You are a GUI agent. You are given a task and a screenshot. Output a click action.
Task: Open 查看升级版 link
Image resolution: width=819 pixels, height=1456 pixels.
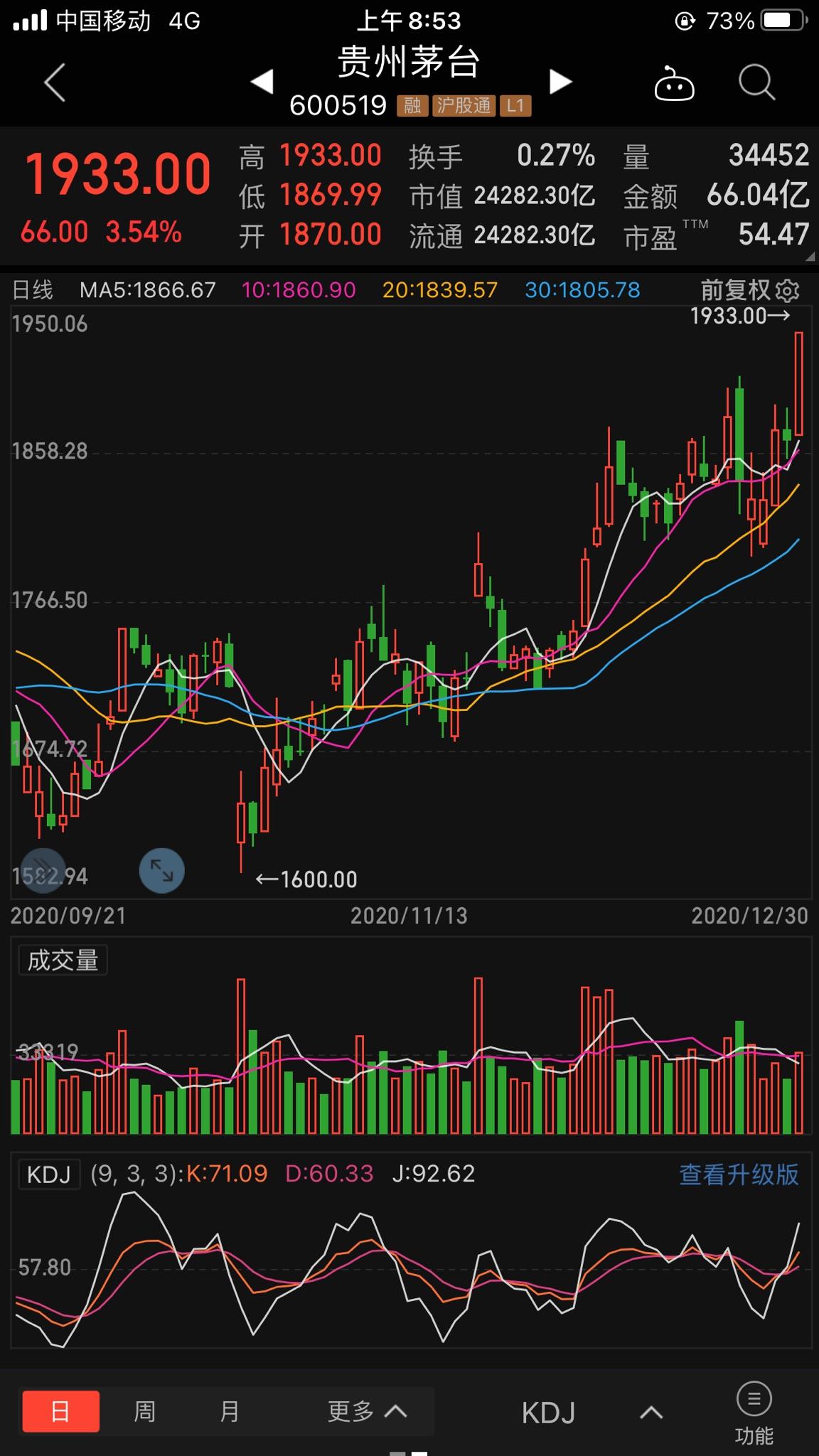(739, 1174)
